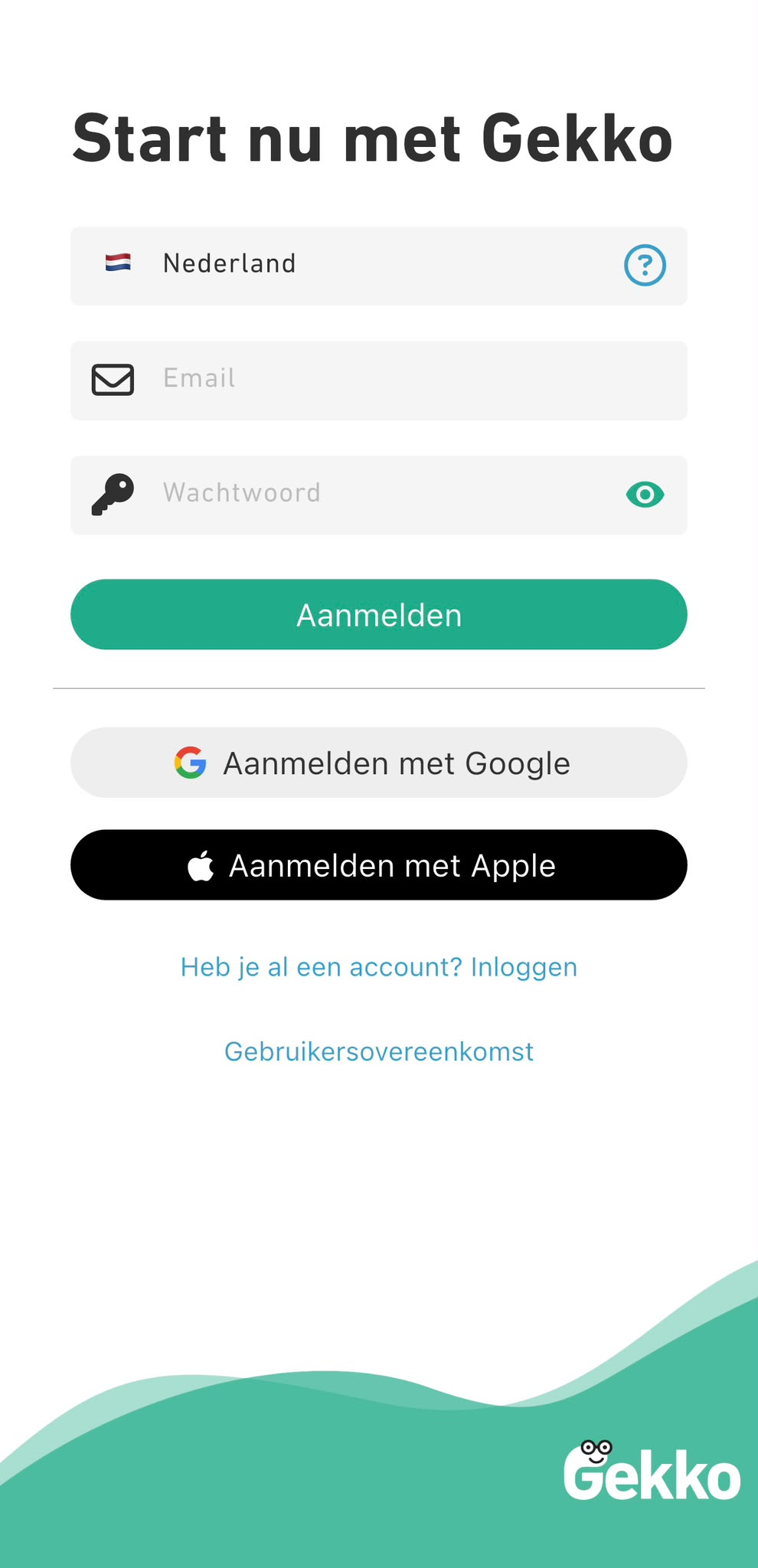Toggle password visibility with the eye icon
This screenshot has height=1568, width=758.
coord(645,495)
